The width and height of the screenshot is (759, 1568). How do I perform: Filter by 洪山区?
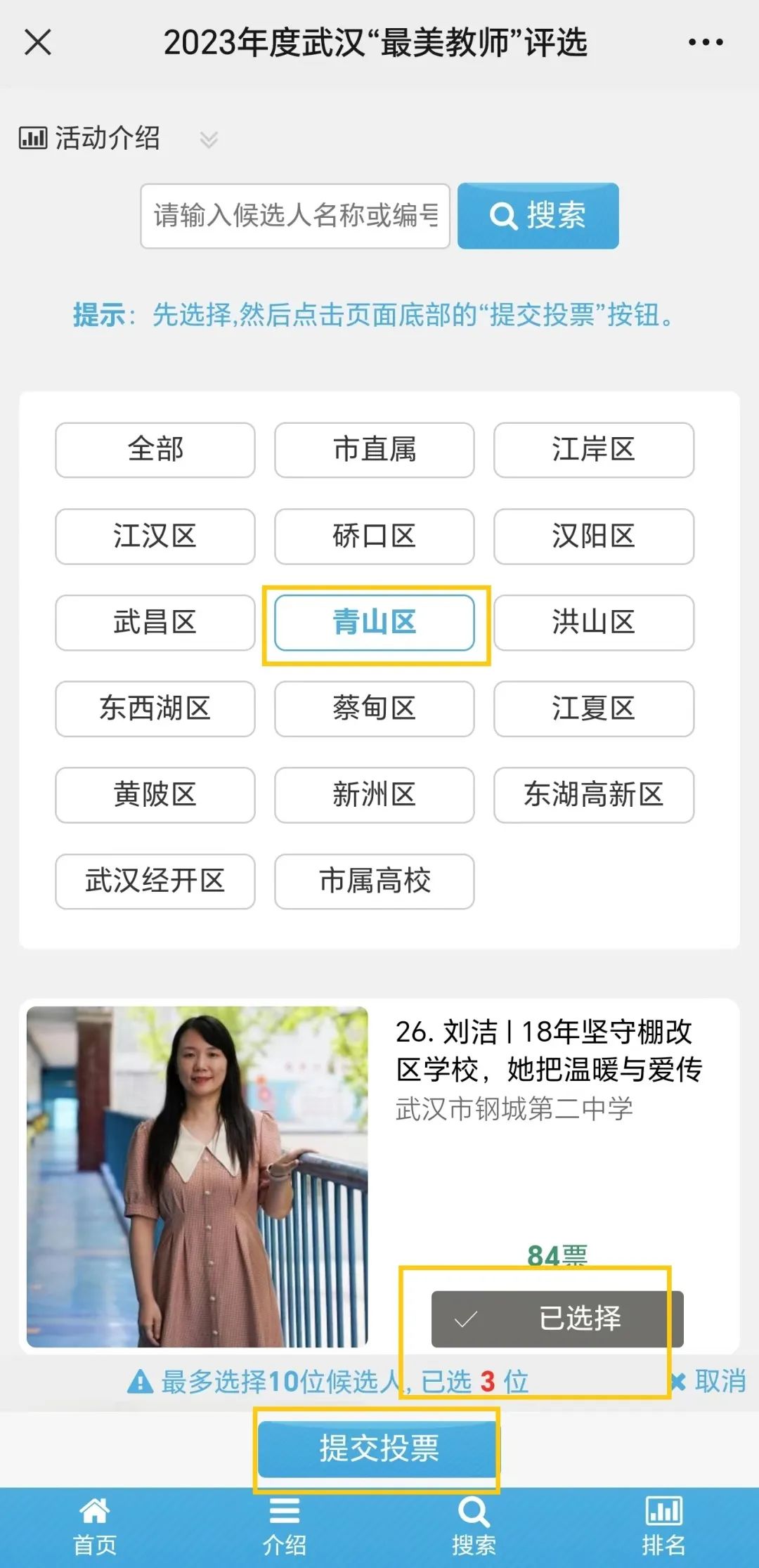[594, 623]
